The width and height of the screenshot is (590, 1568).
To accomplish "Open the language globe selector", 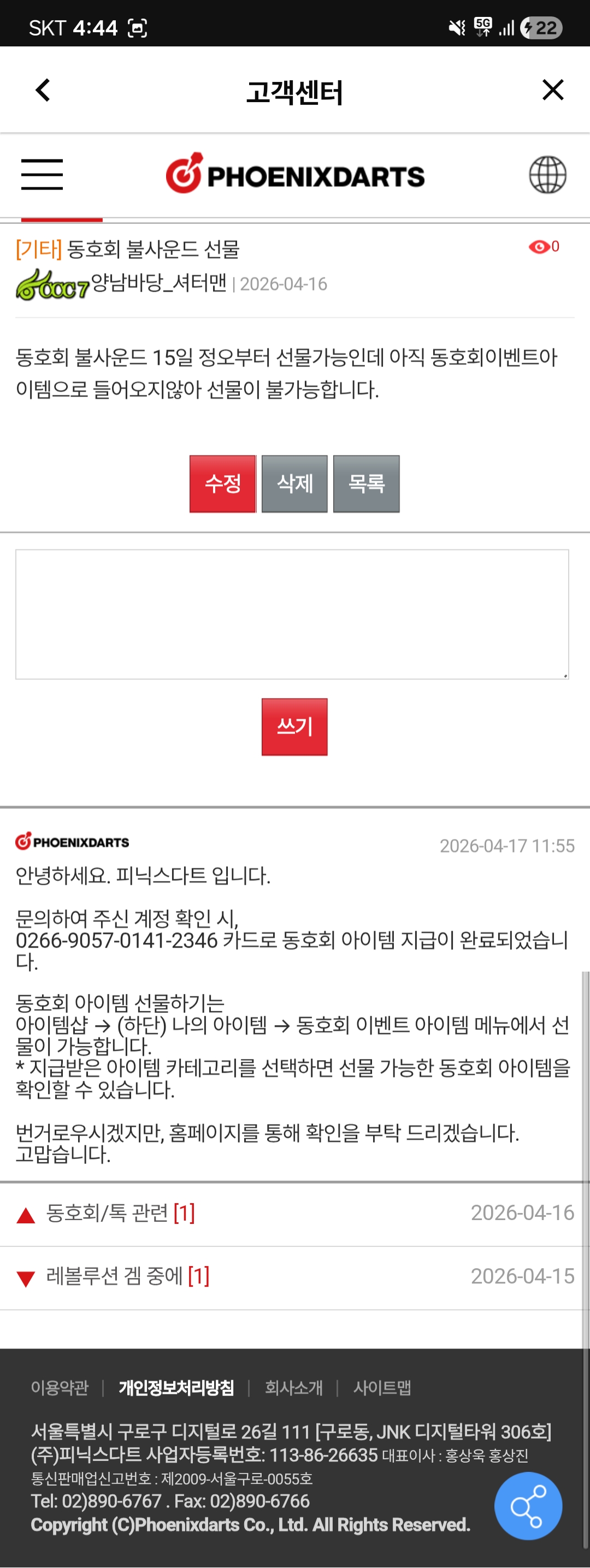I will coord(547,175).
